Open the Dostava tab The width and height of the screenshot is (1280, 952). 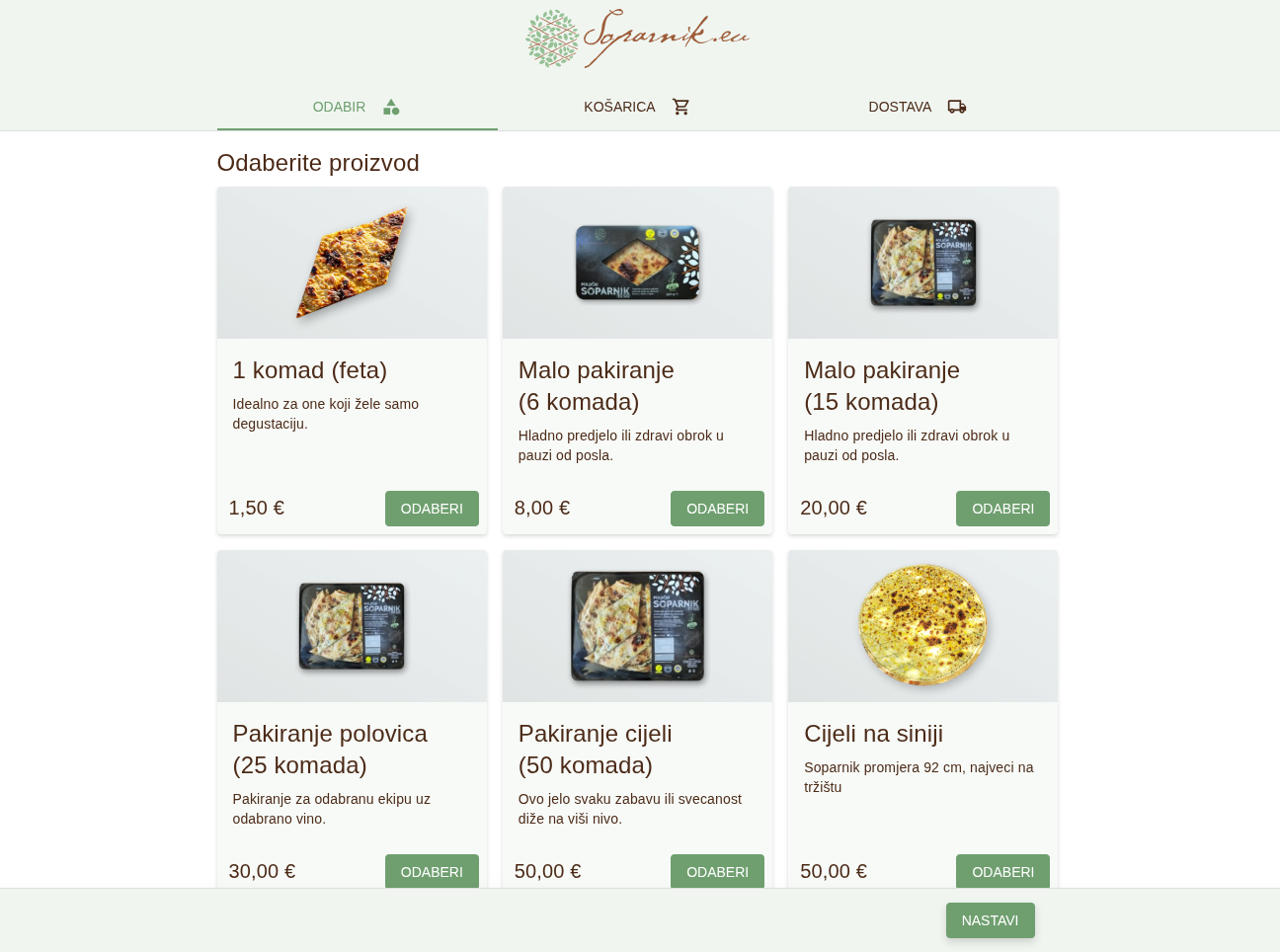[917, 107]
